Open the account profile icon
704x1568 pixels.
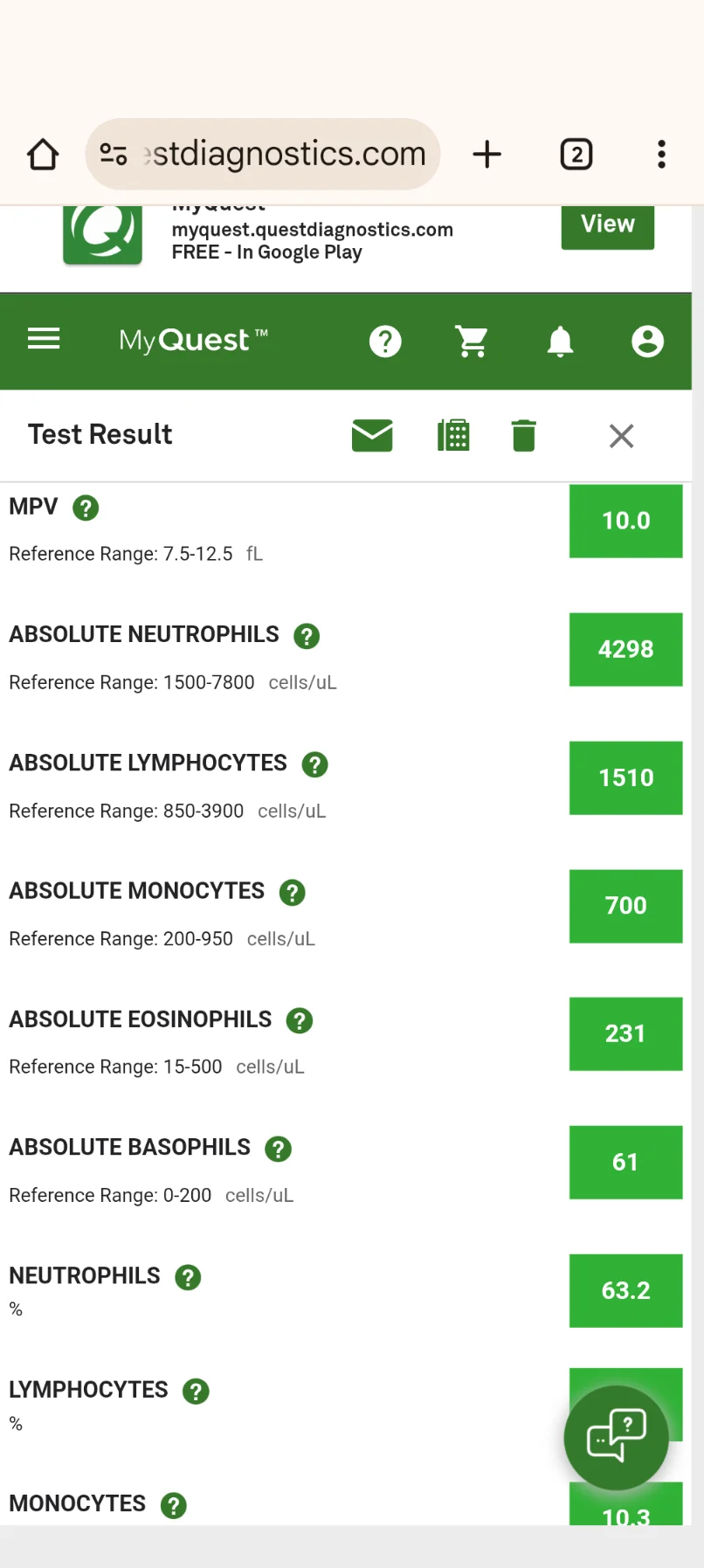coord(648,342)
